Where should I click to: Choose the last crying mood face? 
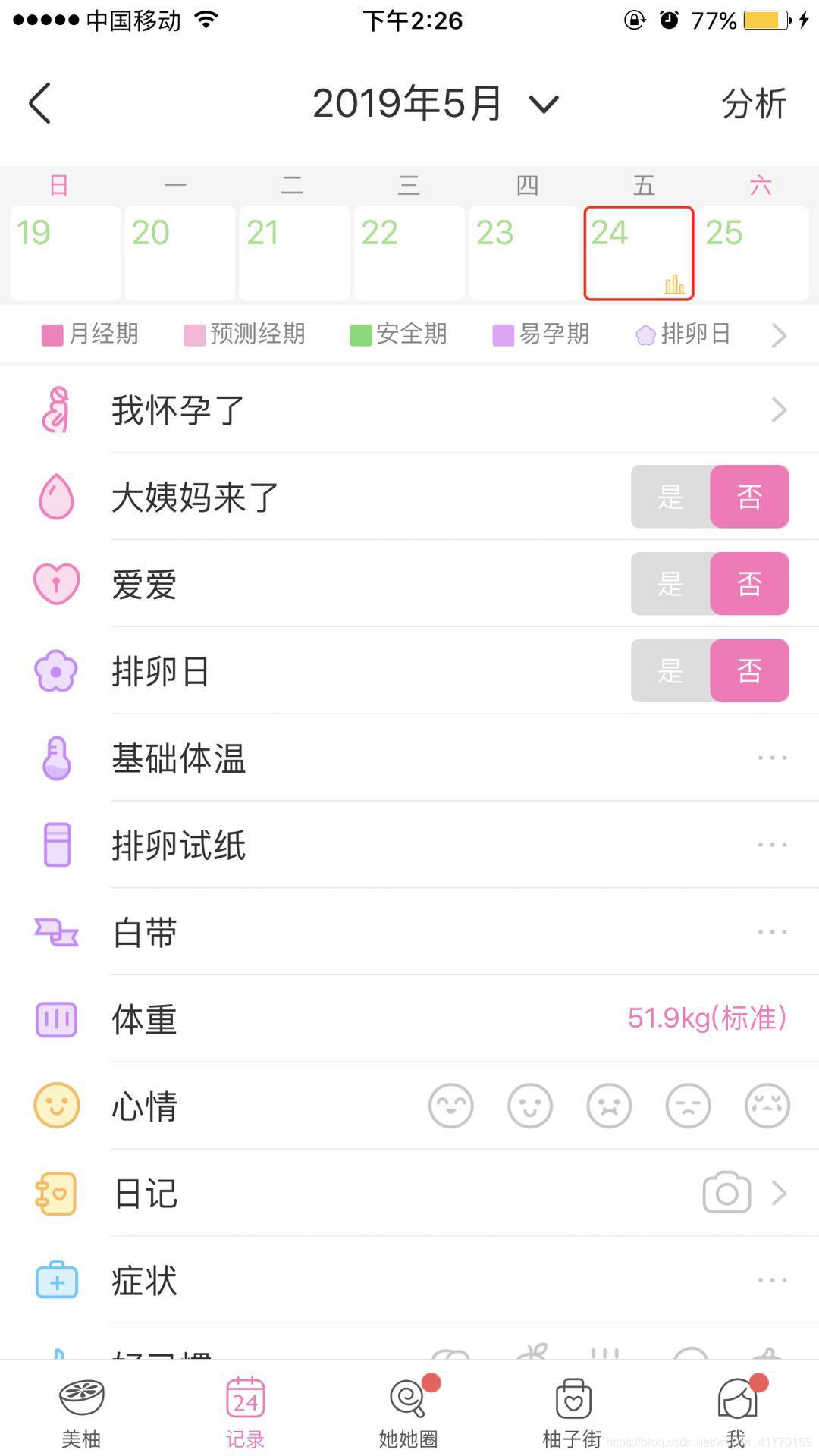point(767,1106)
